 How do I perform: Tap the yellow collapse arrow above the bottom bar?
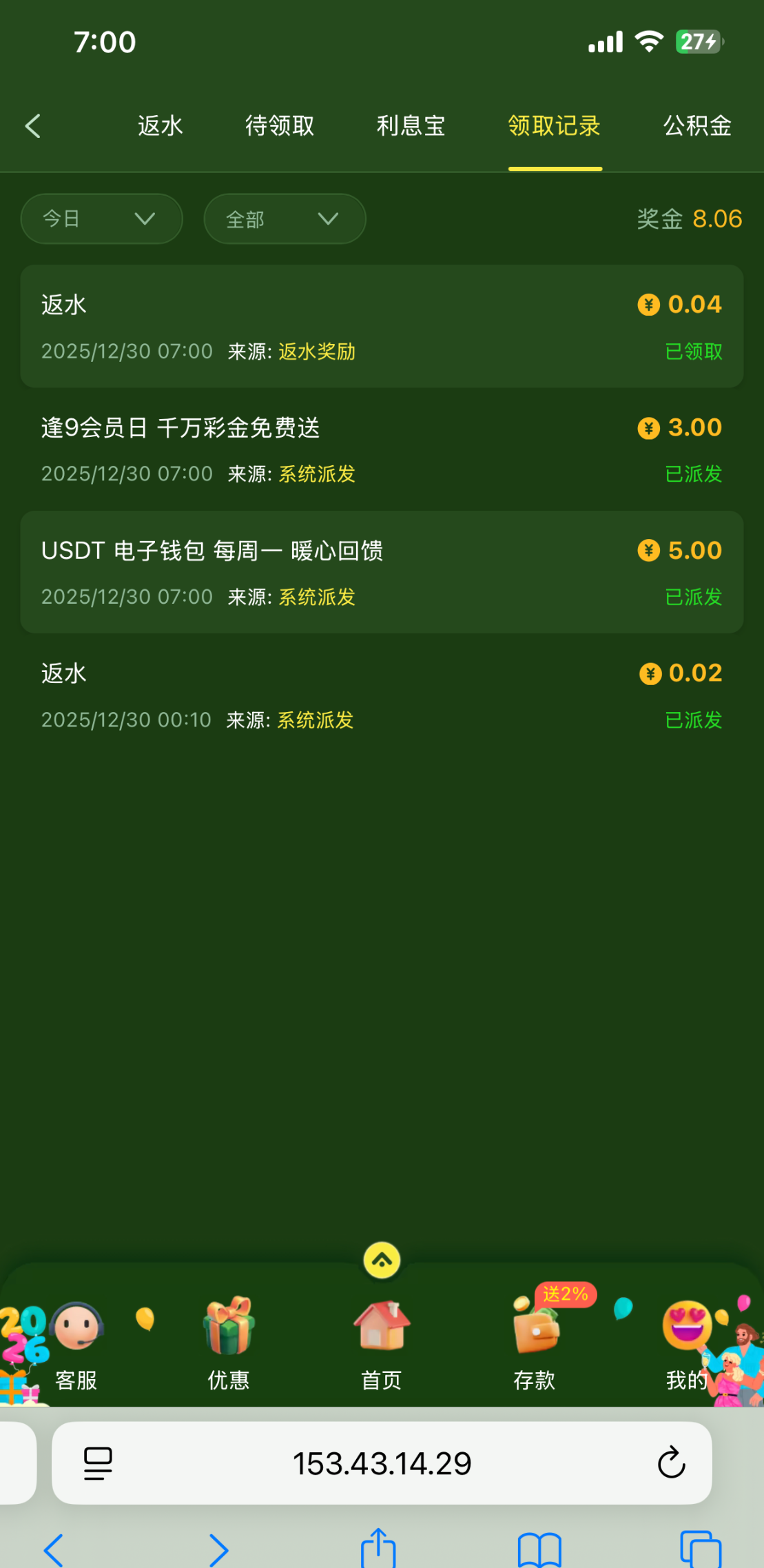click(x=382, y=1260)
